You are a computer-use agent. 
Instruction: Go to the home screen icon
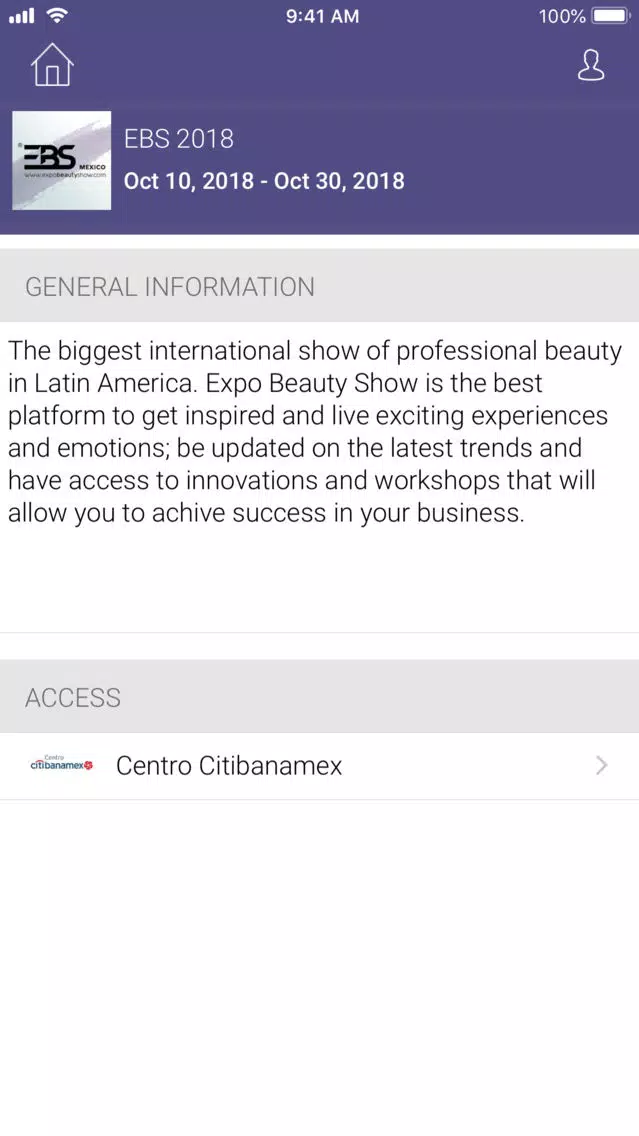(x=52, y=65)
